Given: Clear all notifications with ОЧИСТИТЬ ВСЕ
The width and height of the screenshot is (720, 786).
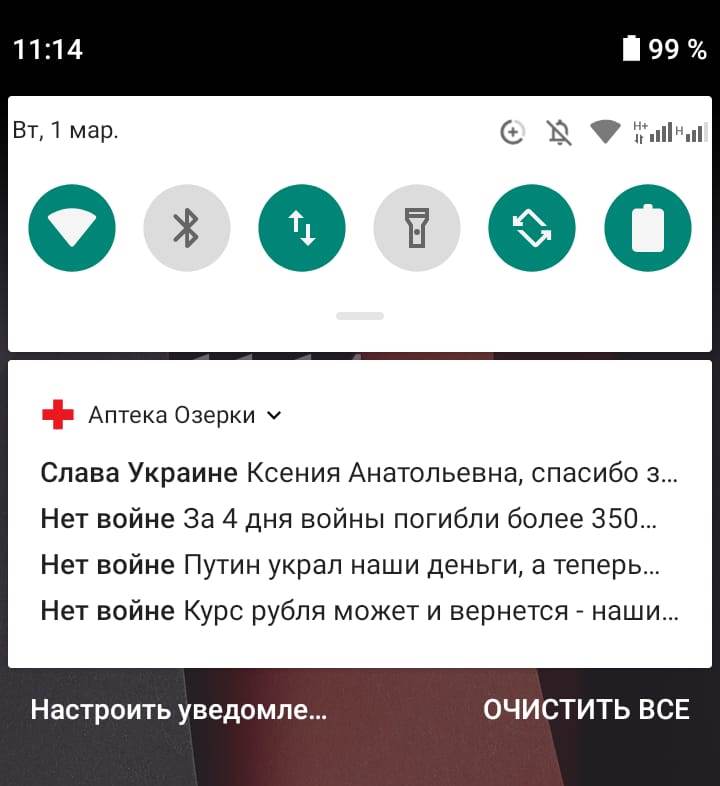Looking at the screenshot, I should tap(586, 710).
